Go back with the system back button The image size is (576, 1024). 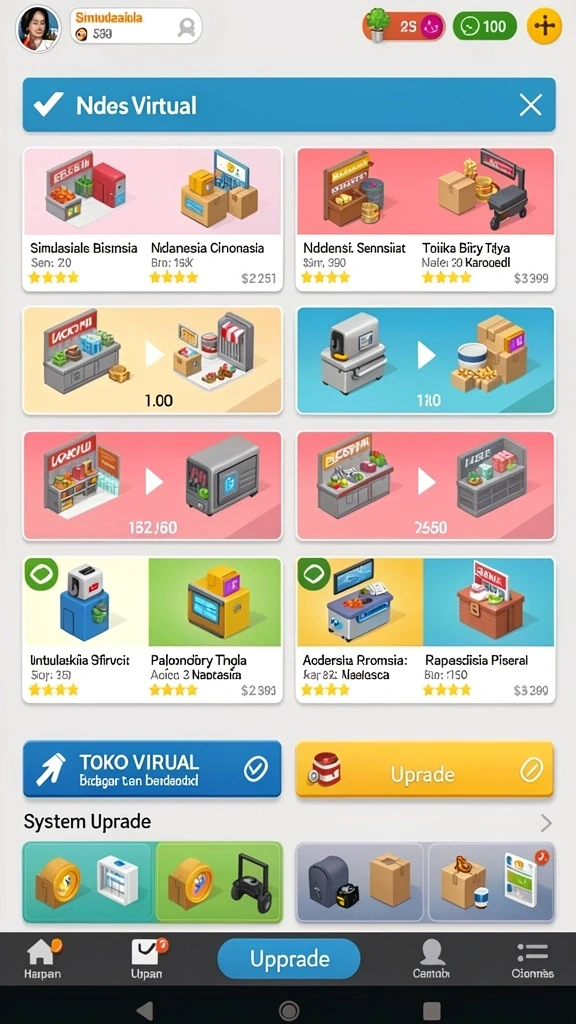pyautogui.click(x=145, y=1010)
